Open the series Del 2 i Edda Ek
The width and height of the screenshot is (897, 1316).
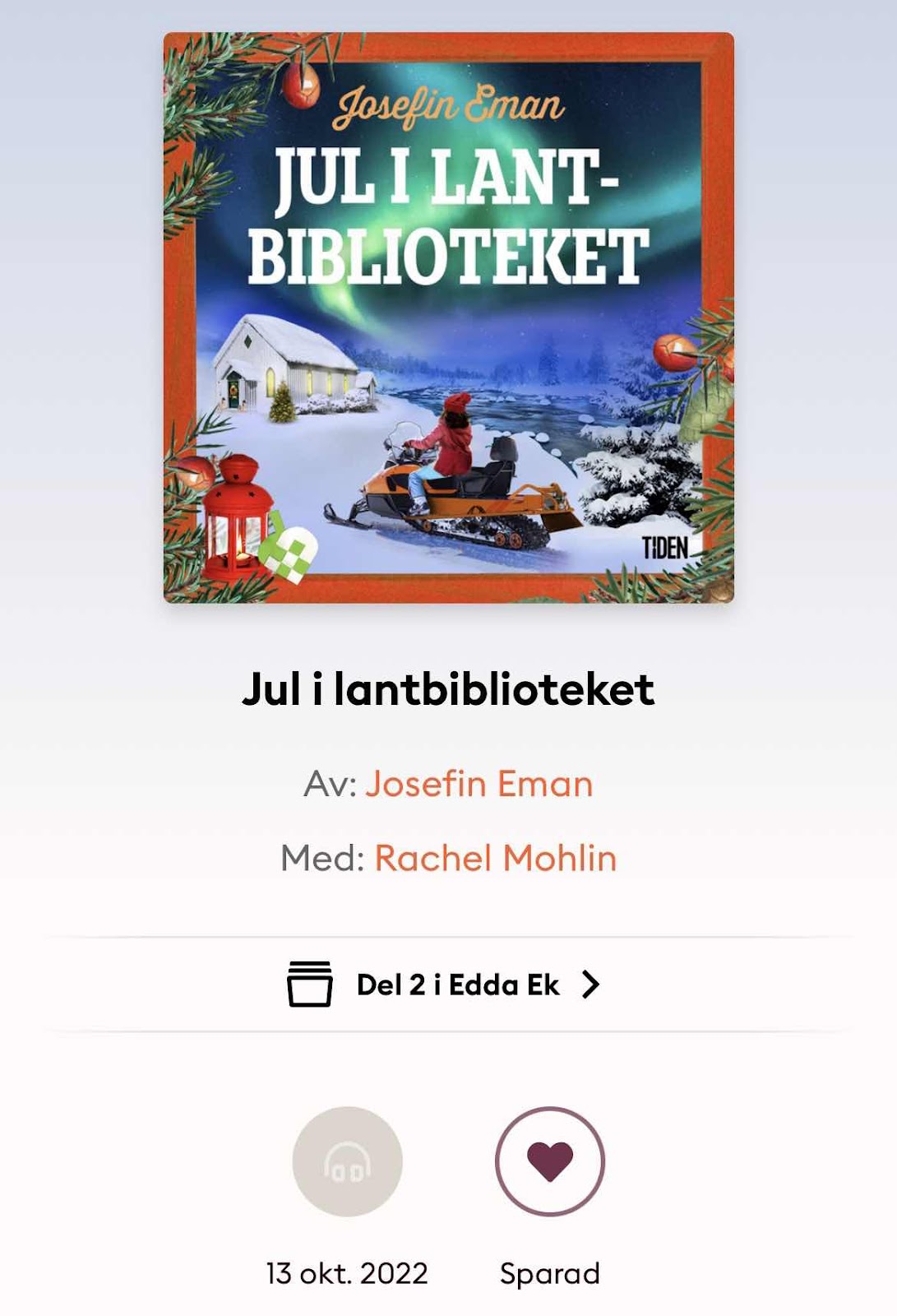pyautogui.click(x=448, y=985)
